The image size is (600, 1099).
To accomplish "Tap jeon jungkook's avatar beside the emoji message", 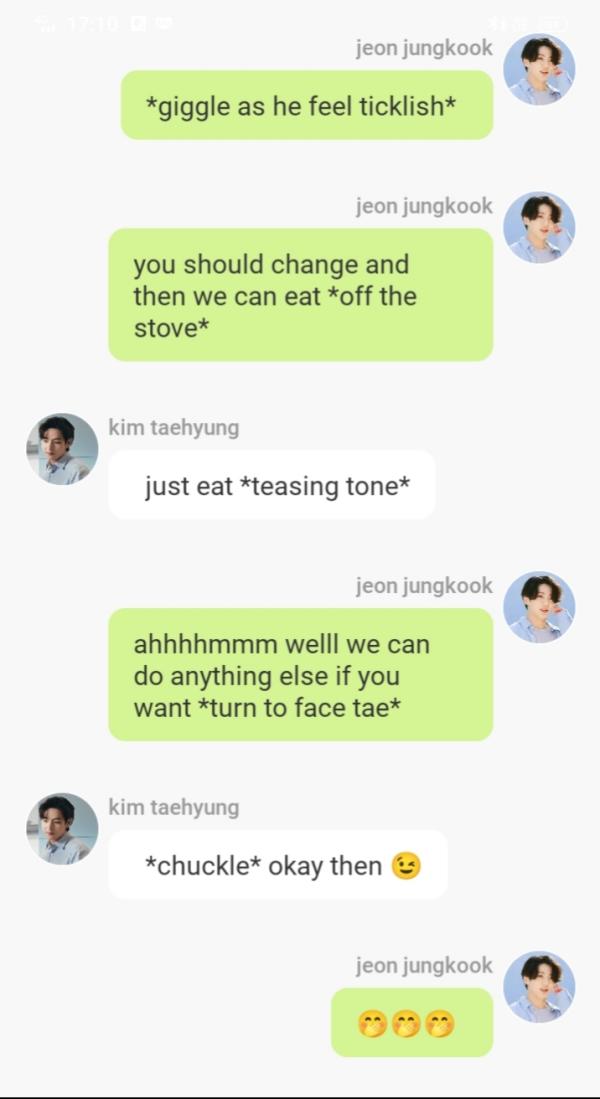I will pos(539,987).
